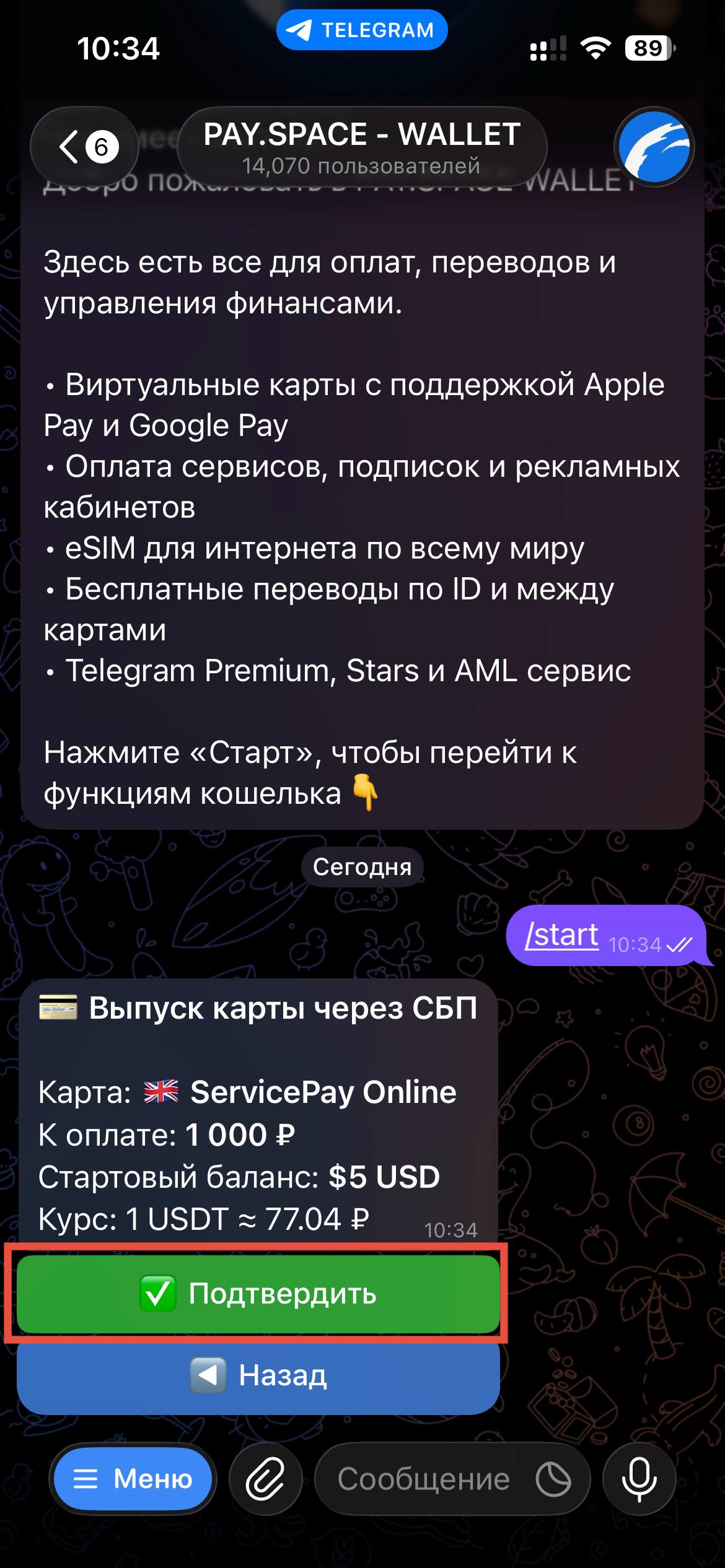The width and height of the screenshot is (725, 1568).
Task: Tap the Назад button
Action: pyautogui.click(x=258, y=1376)
